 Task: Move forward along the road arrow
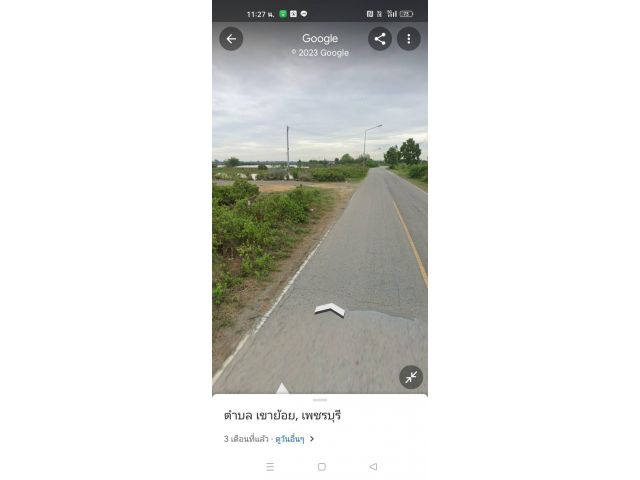pos(329,309)
